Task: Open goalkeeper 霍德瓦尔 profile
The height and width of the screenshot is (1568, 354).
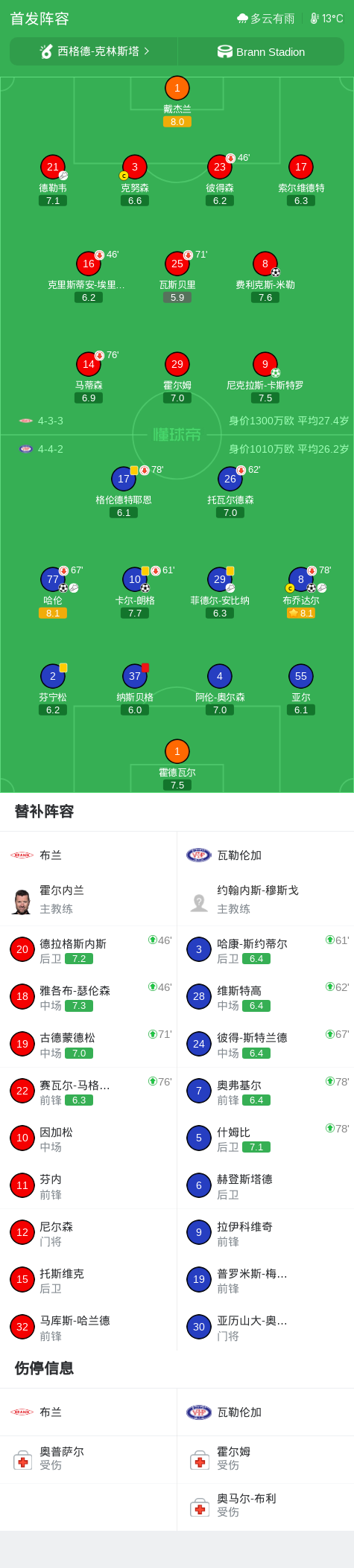Action: pos(177,765)
